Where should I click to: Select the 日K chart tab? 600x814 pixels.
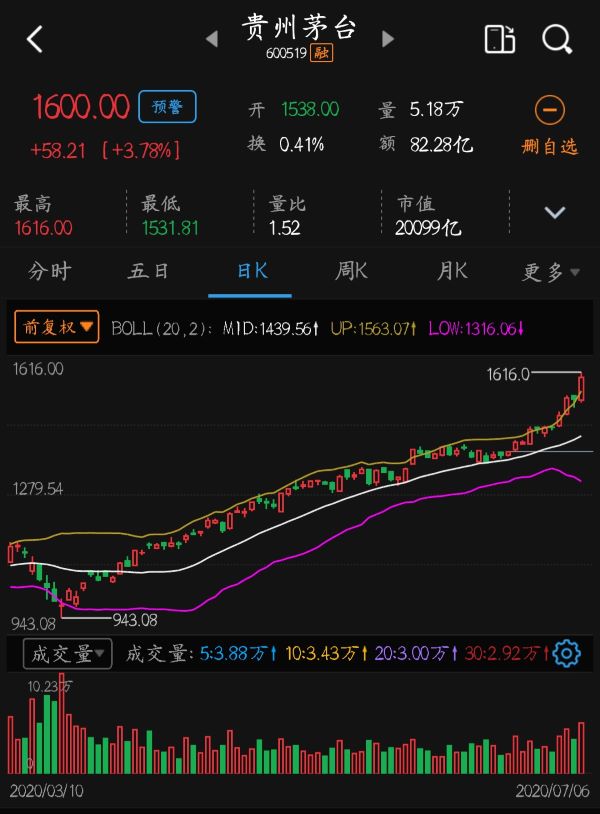click(x=251, y=272)
